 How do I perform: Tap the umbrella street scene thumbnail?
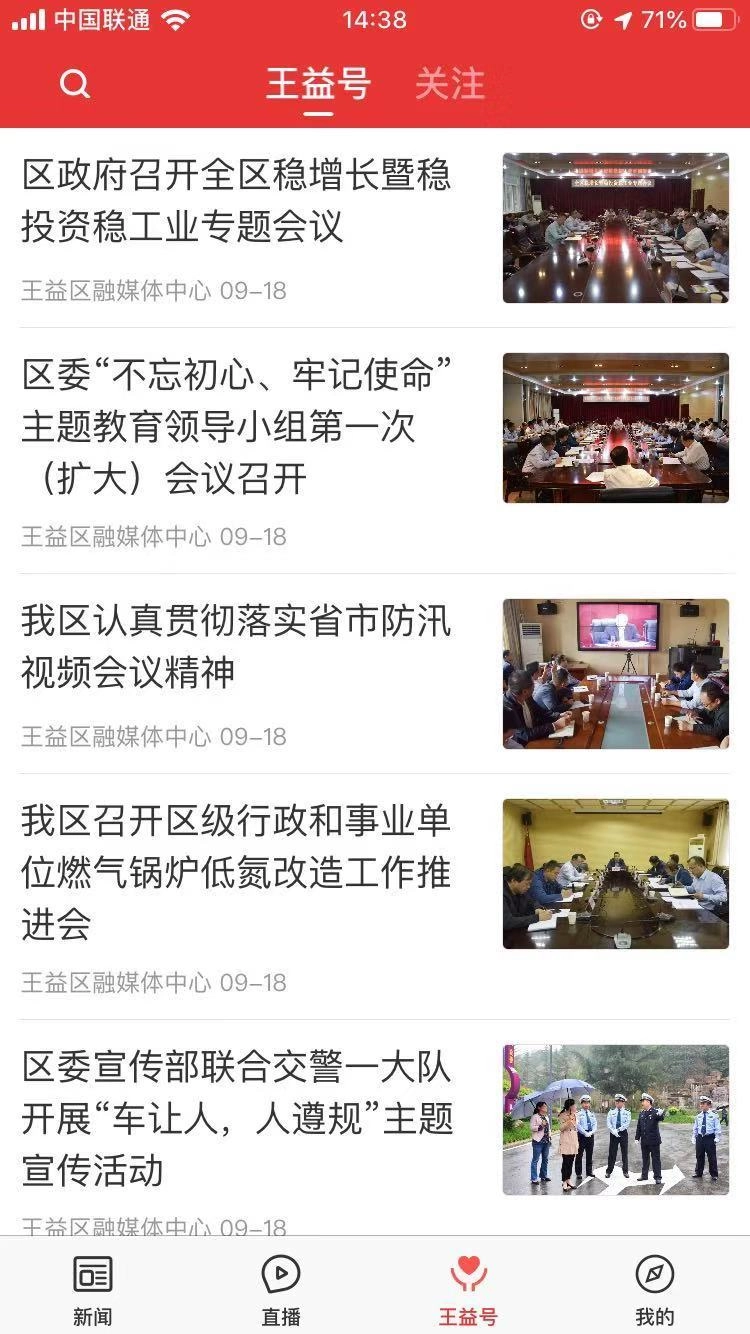coord(615,1118)
